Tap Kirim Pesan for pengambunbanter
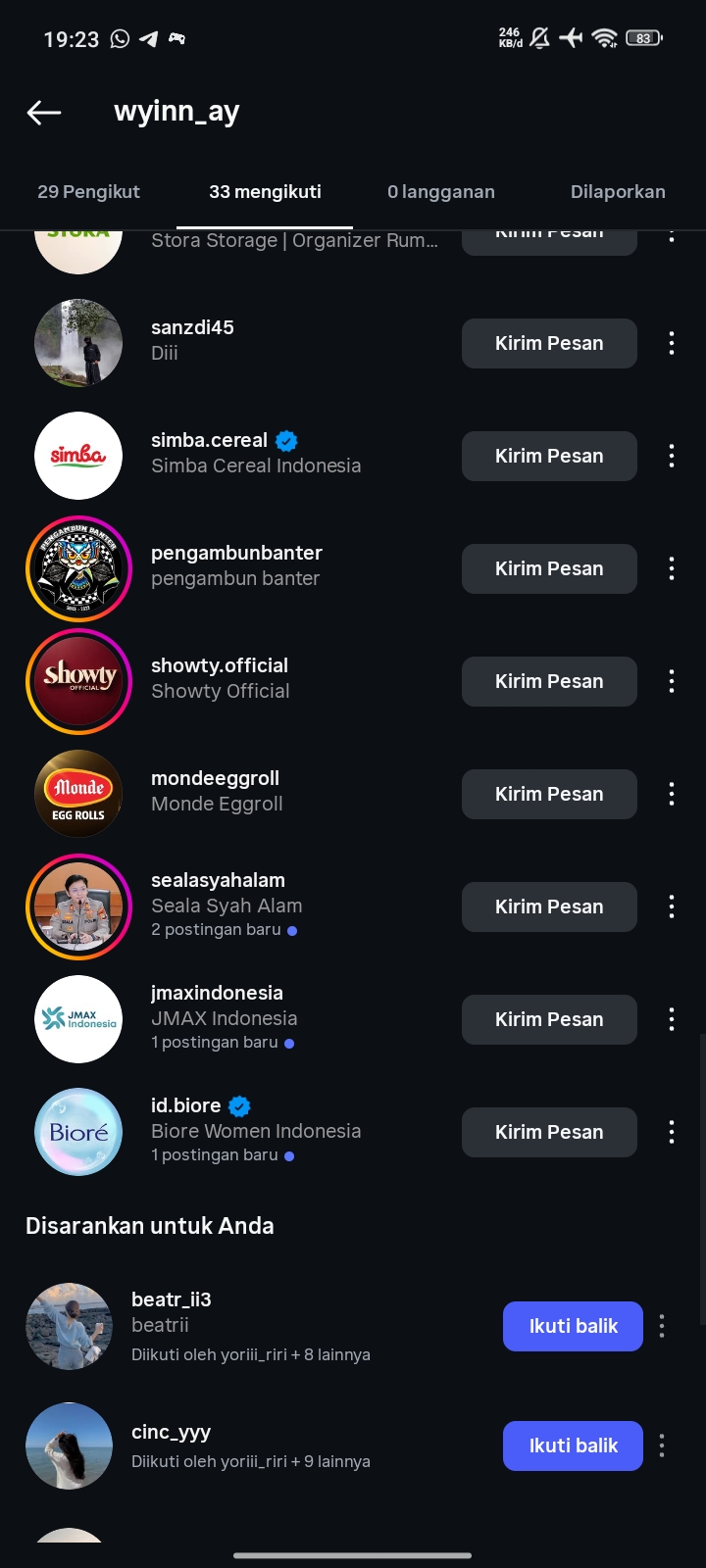706x1568 pixels. tap(549, 568)
